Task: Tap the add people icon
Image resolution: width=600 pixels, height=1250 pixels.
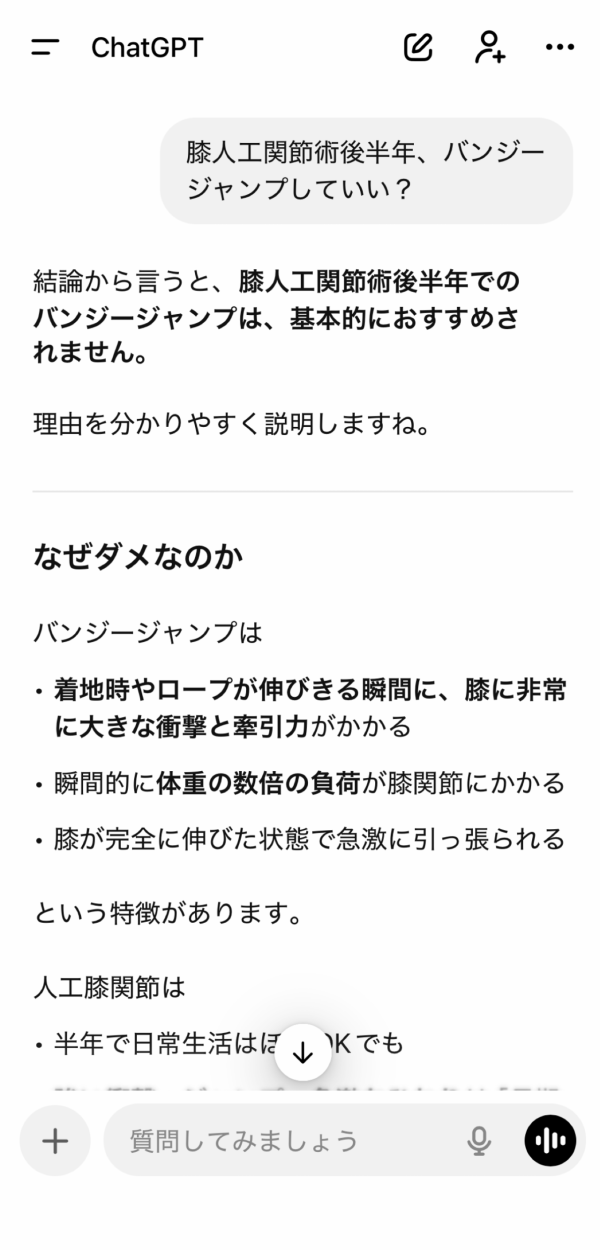Action: tap(489, 47)
